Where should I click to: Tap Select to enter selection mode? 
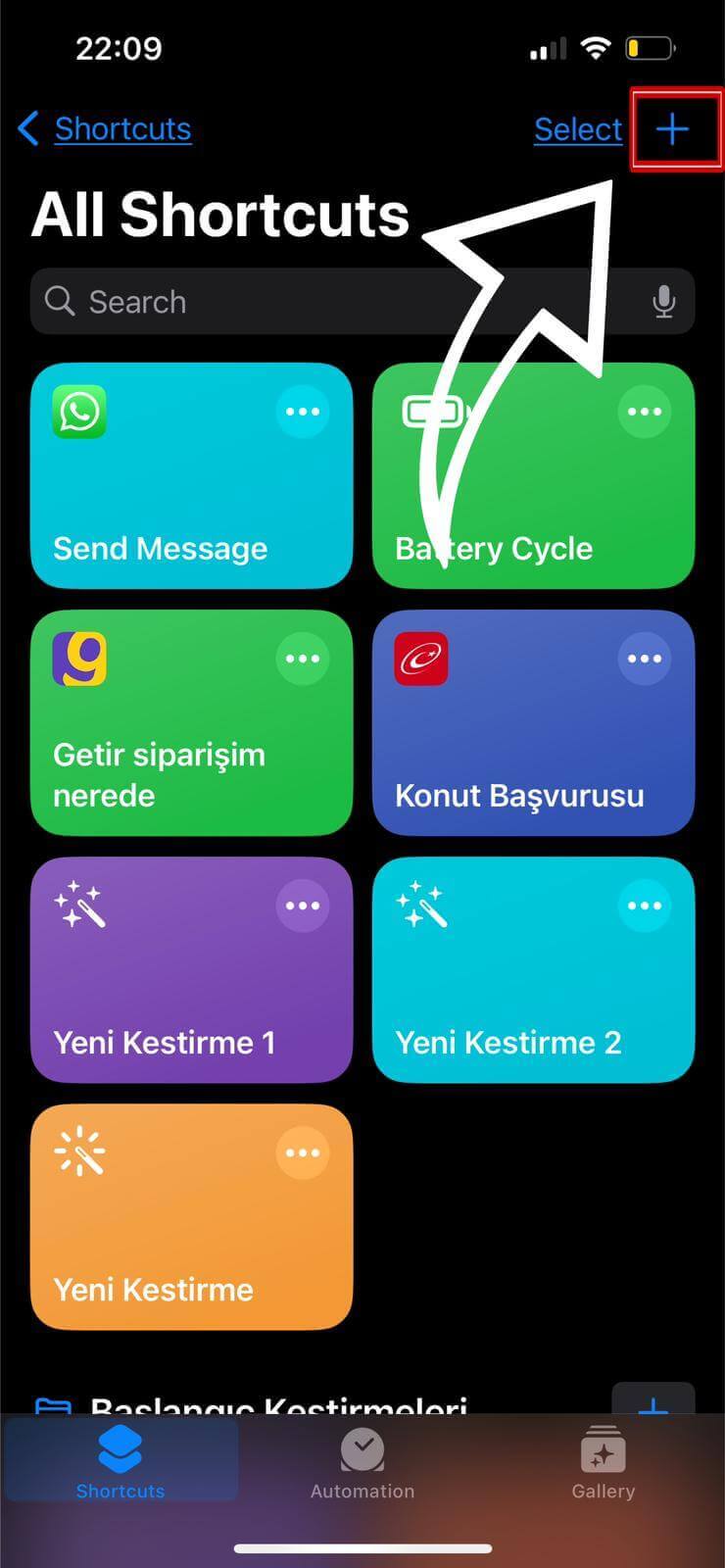(578, 128)
